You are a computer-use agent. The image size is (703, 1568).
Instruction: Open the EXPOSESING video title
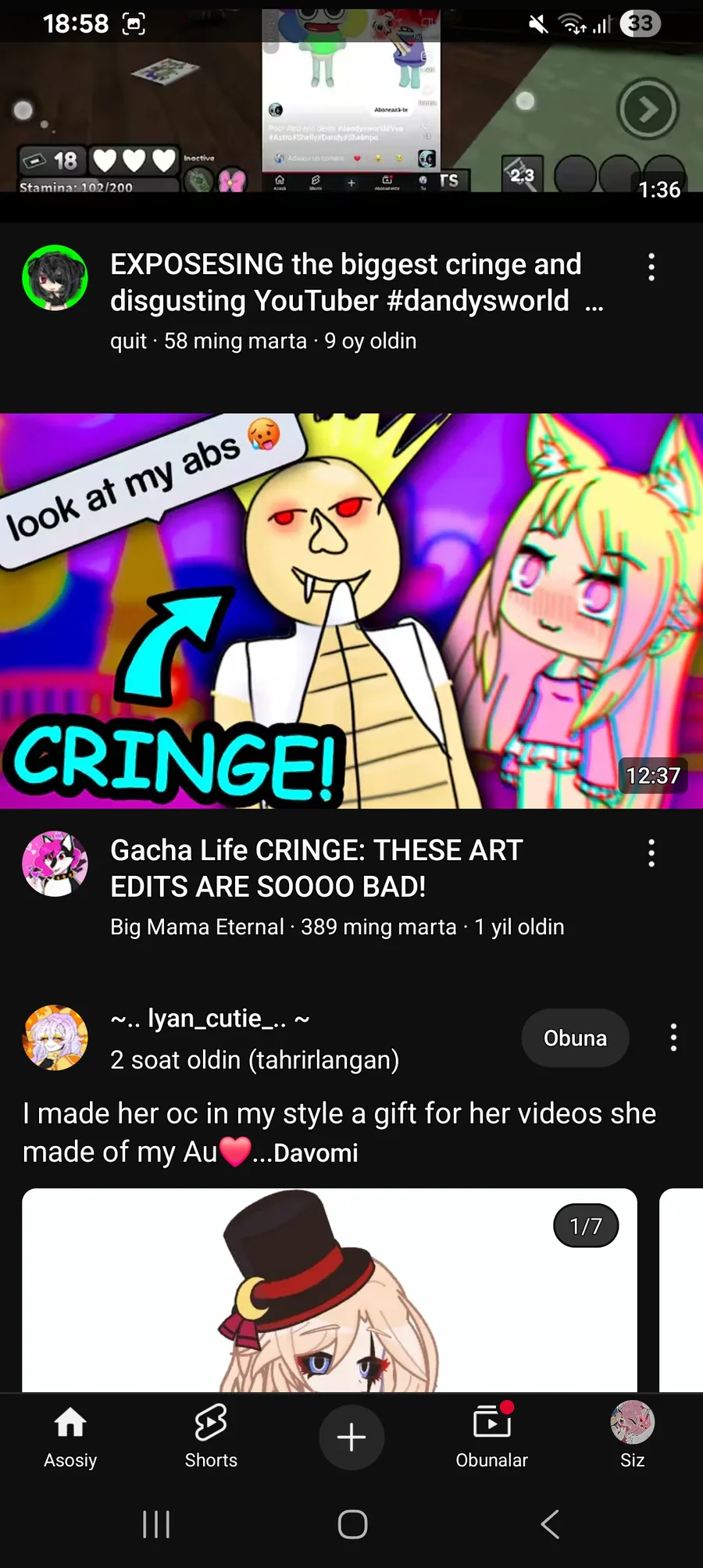tap(346, 283)
